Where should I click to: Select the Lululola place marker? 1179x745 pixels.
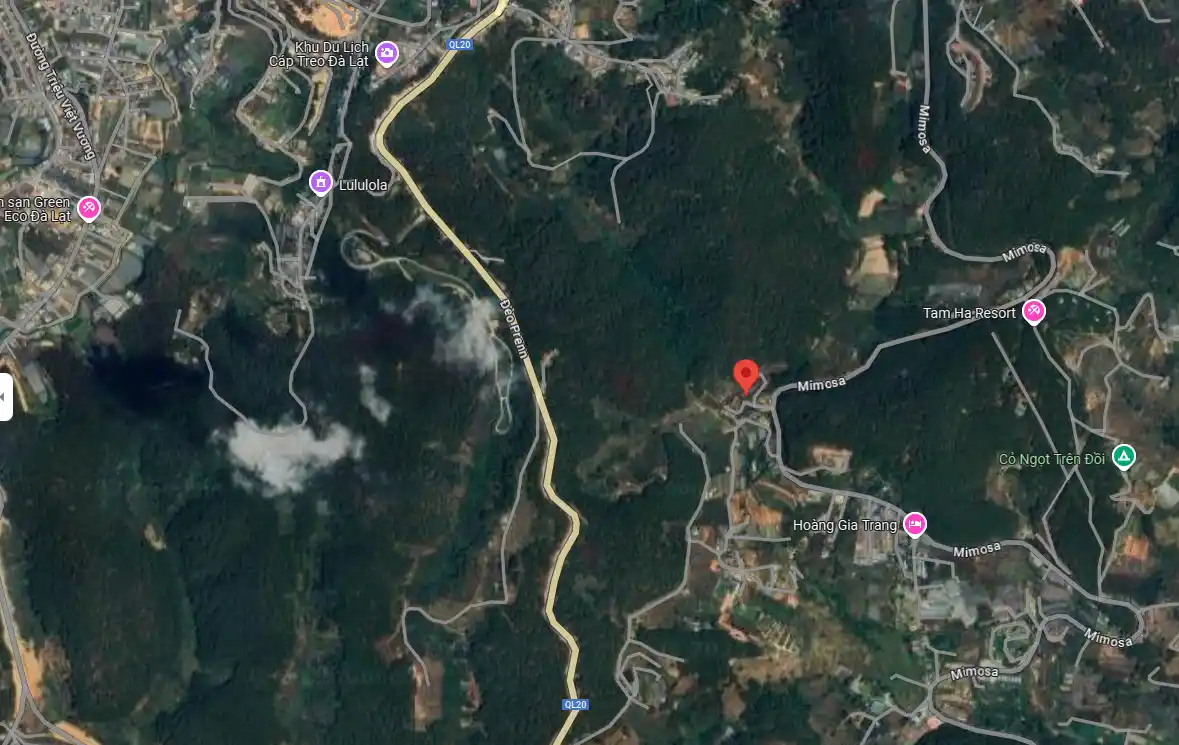[320, 183]
